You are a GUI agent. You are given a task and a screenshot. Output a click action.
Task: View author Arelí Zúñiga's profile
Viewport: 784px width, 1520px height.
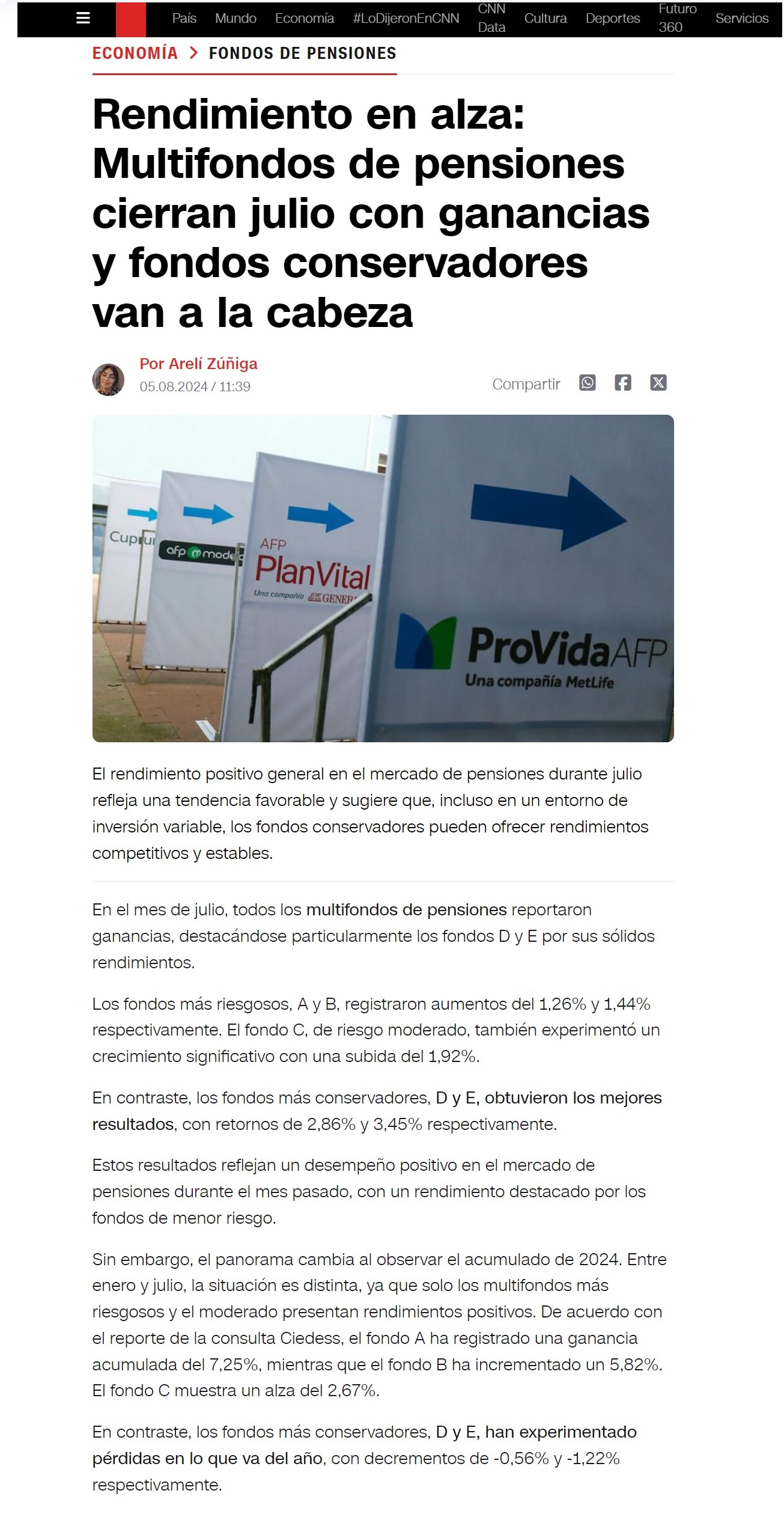198,364
